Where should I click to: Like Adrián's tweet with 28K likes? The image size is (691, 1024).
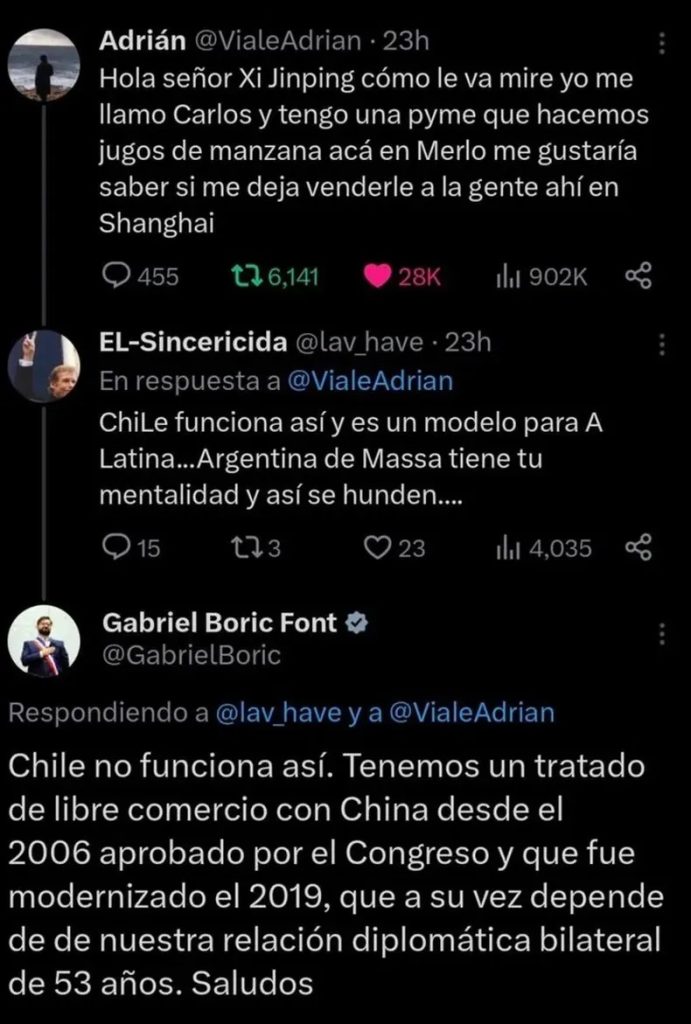[x=377, y=276]
